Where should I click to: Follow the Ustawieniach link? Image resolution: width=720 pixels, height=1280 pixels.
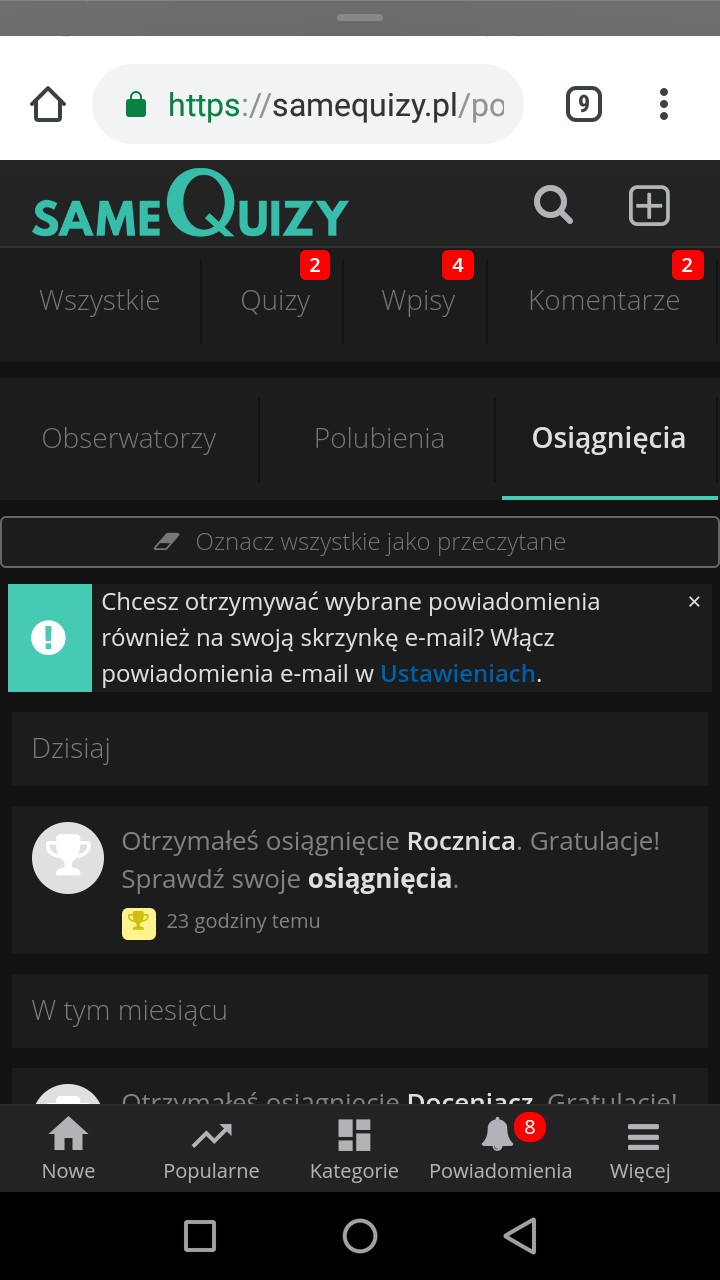tap(458, 674)
